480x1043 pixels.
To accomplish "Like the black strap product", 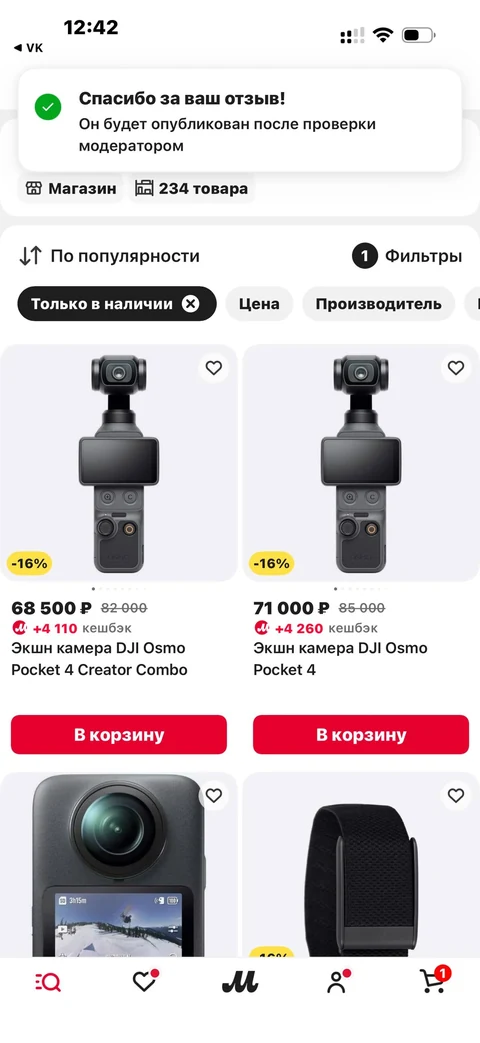I will [x=455, y=796].
